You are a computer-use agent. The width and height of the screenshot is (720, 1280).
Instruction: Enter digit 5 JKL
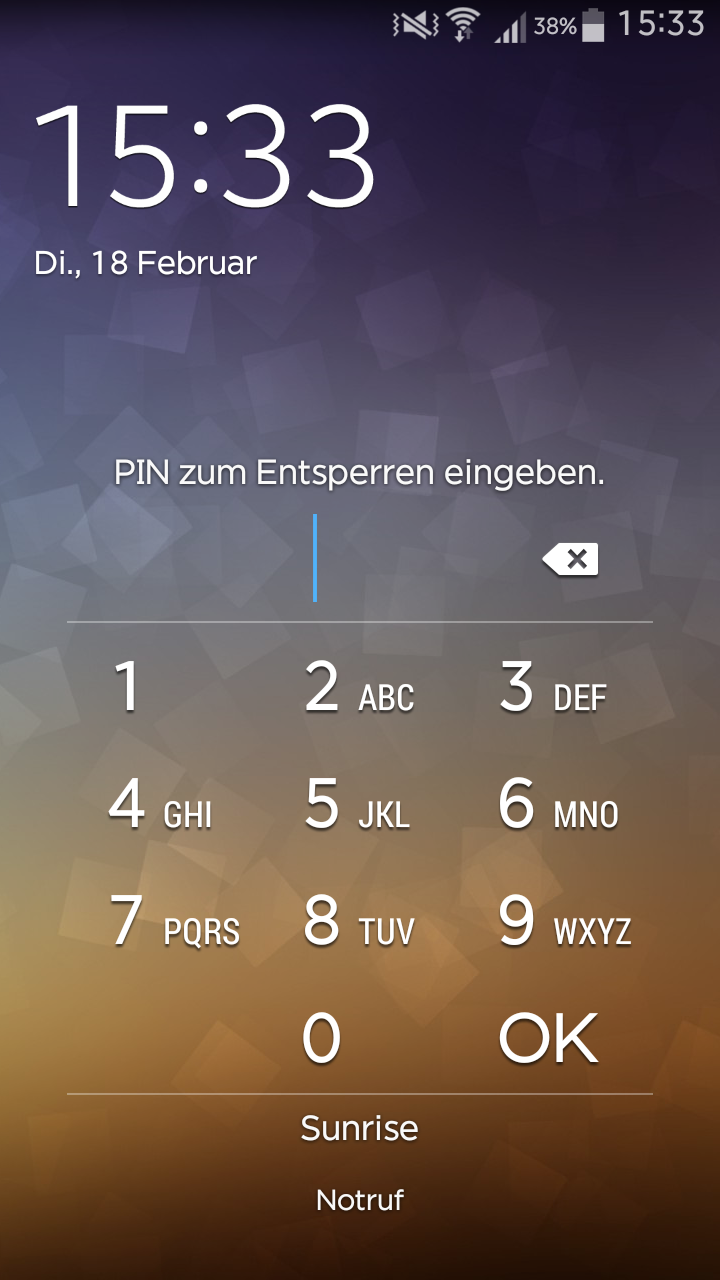[358, 806]
